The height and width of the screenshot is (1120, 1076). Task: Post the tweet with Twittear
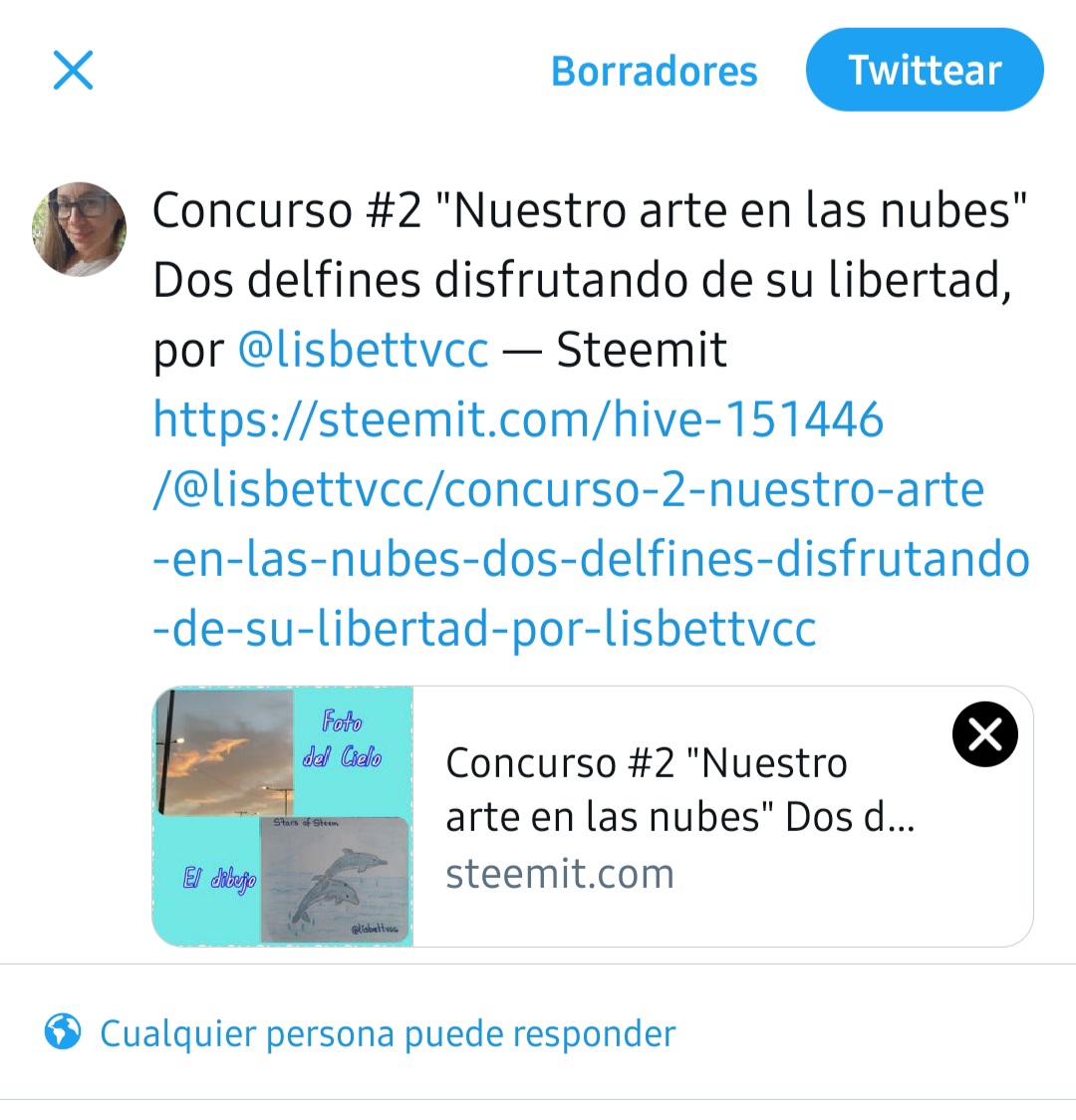924,70
